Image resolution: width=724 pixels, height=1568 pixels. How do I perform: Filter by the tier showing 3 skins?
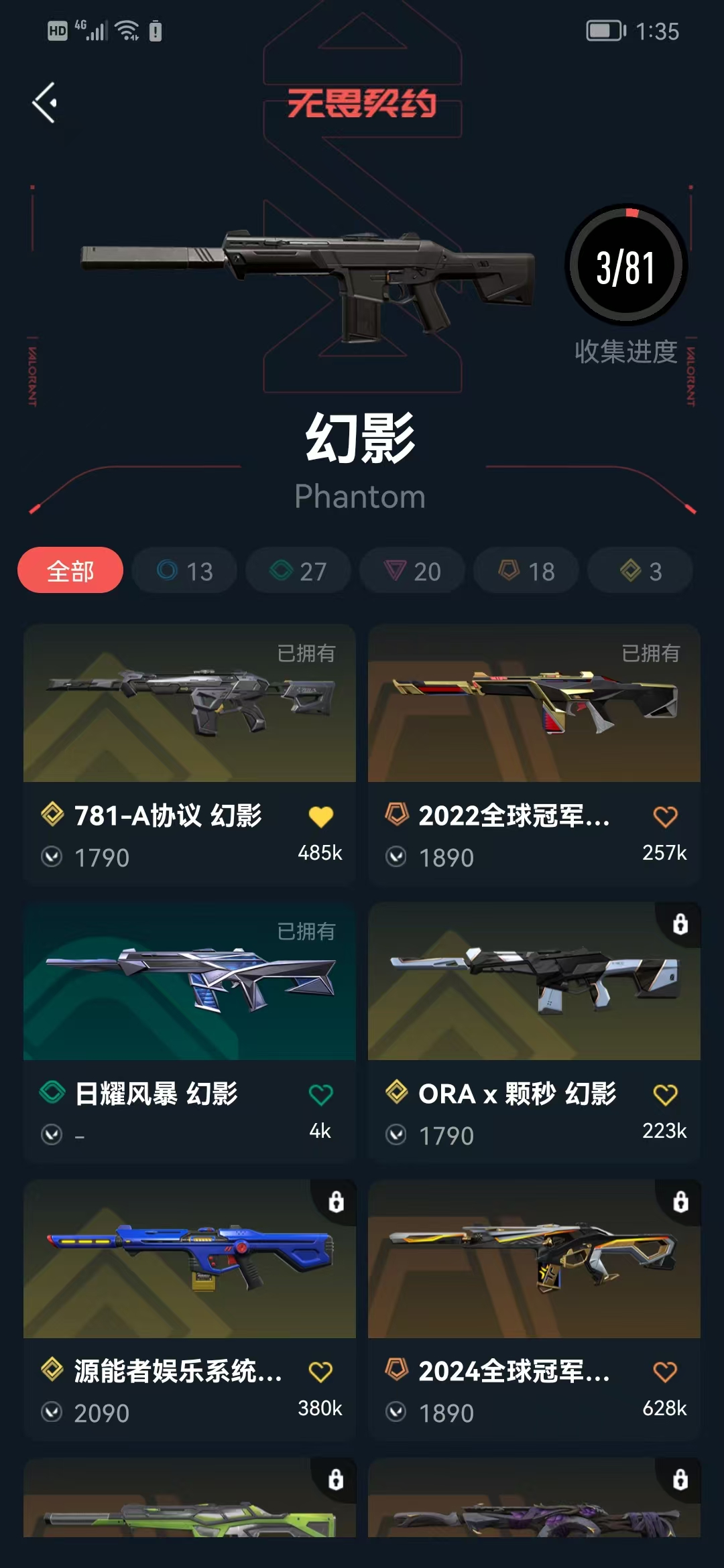[x=640, y=571]
